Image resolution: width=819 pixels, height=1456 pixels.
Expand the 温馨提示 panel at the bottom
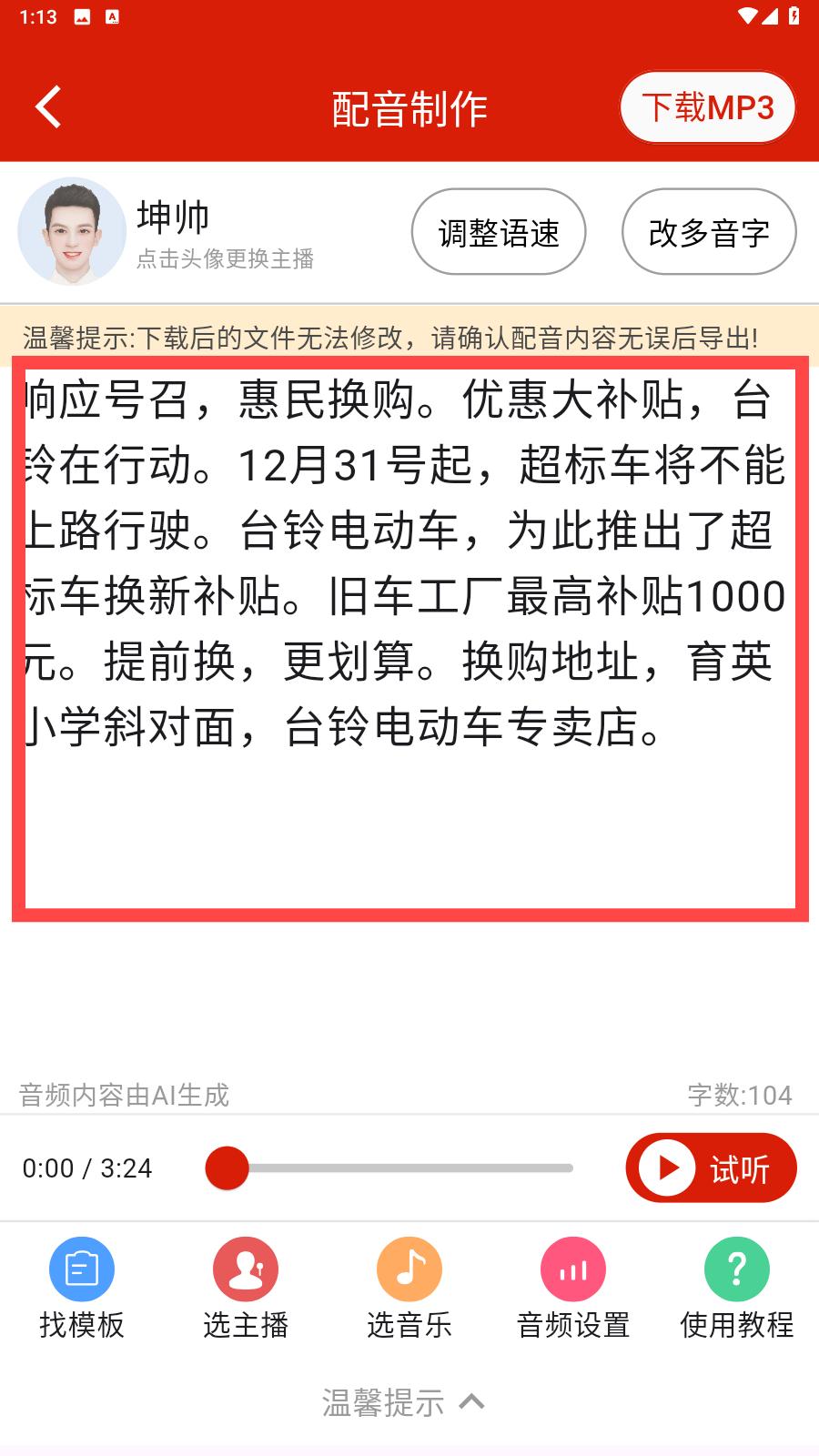tap(403, 1402)
